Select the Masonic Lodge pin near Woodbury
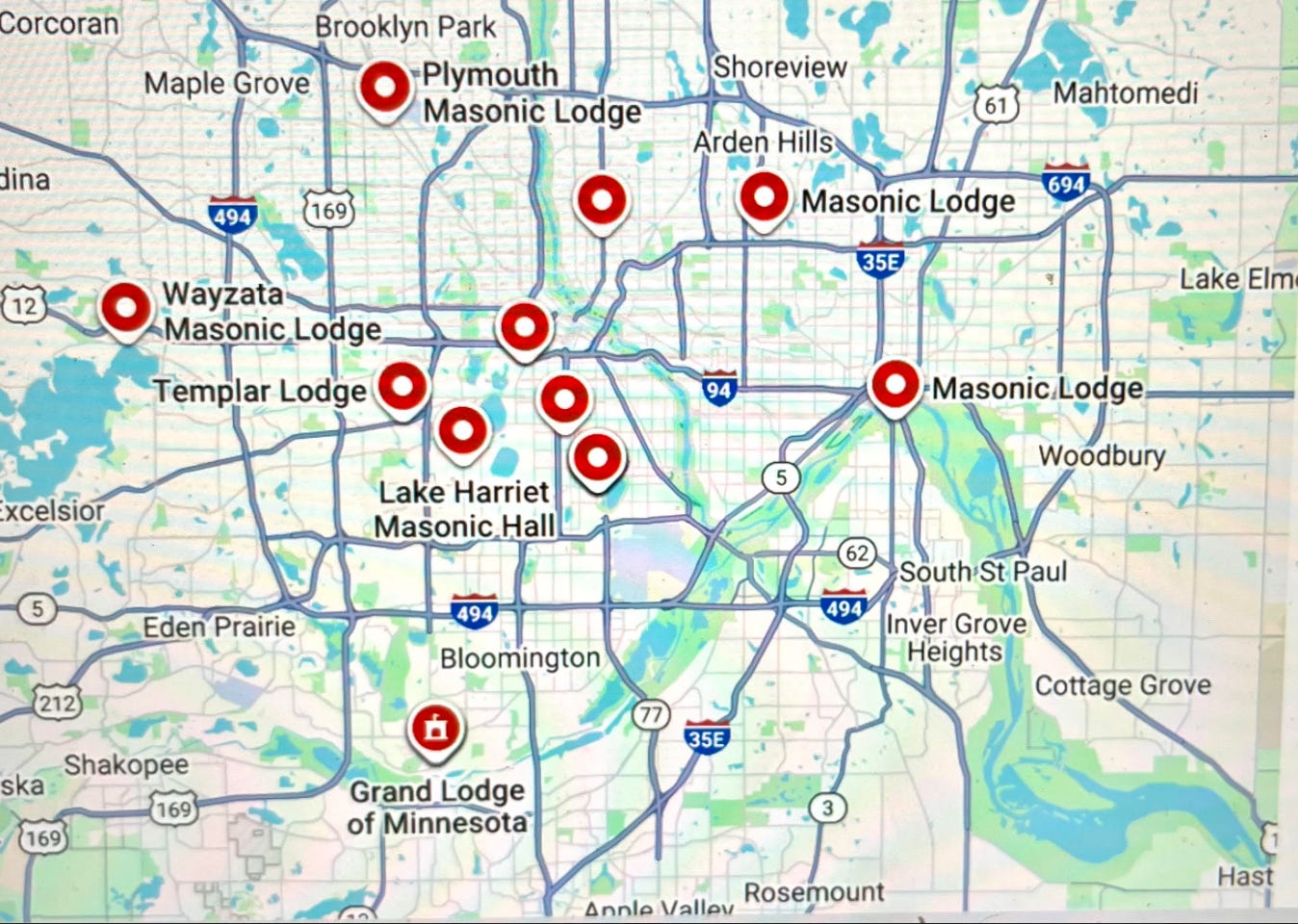This screenshot has width=1298, height=924. point(894,385)
